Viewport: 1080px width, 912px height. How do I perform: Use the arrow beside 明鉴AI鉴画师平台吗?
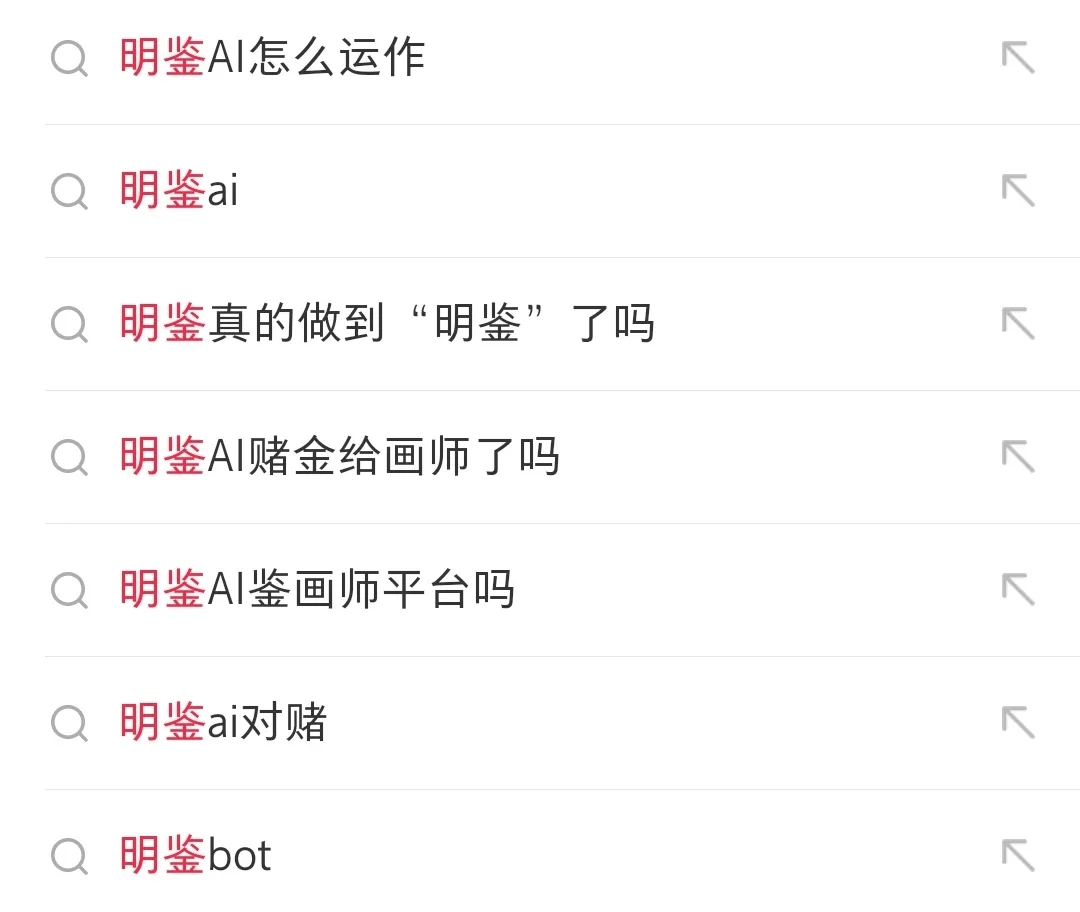coord(1018,589)
